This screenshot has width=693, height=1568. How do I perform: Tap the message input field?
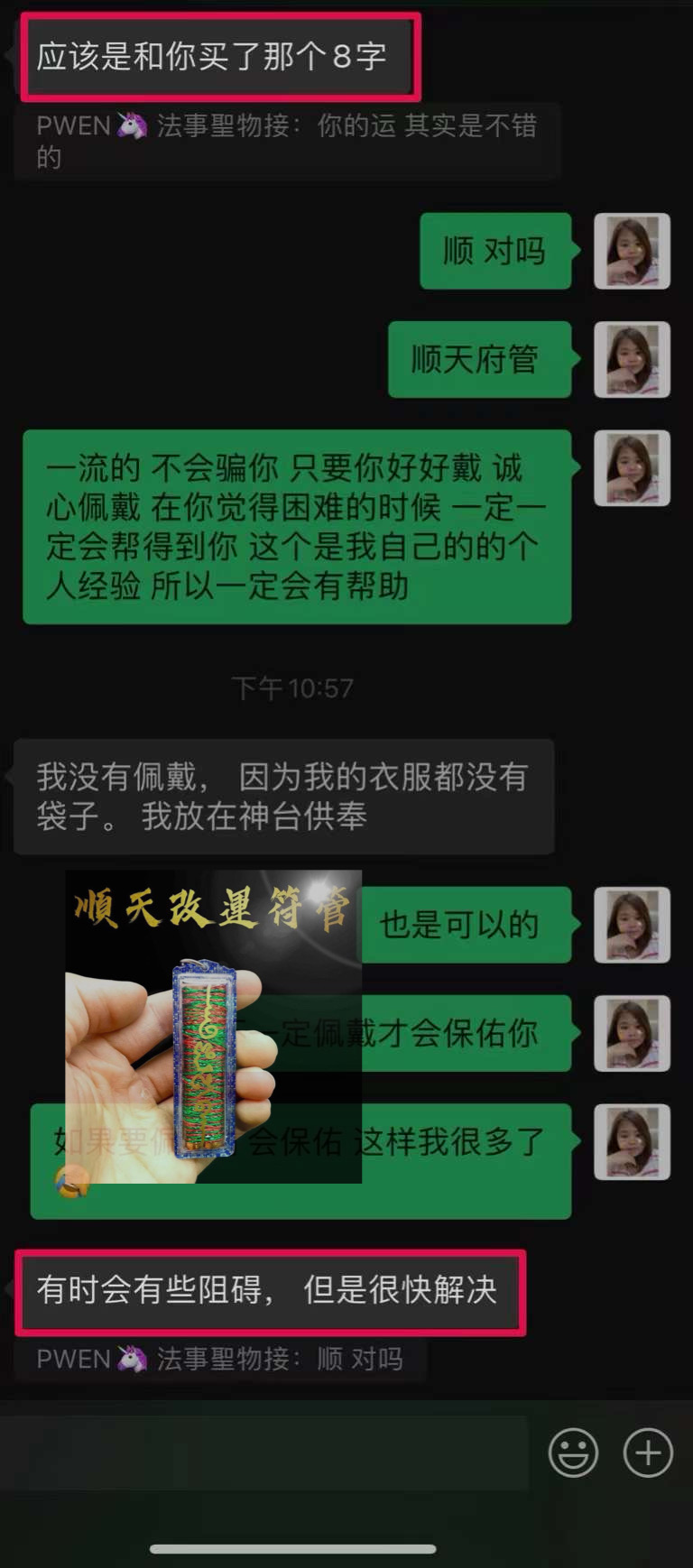[x=266, y=1453]
